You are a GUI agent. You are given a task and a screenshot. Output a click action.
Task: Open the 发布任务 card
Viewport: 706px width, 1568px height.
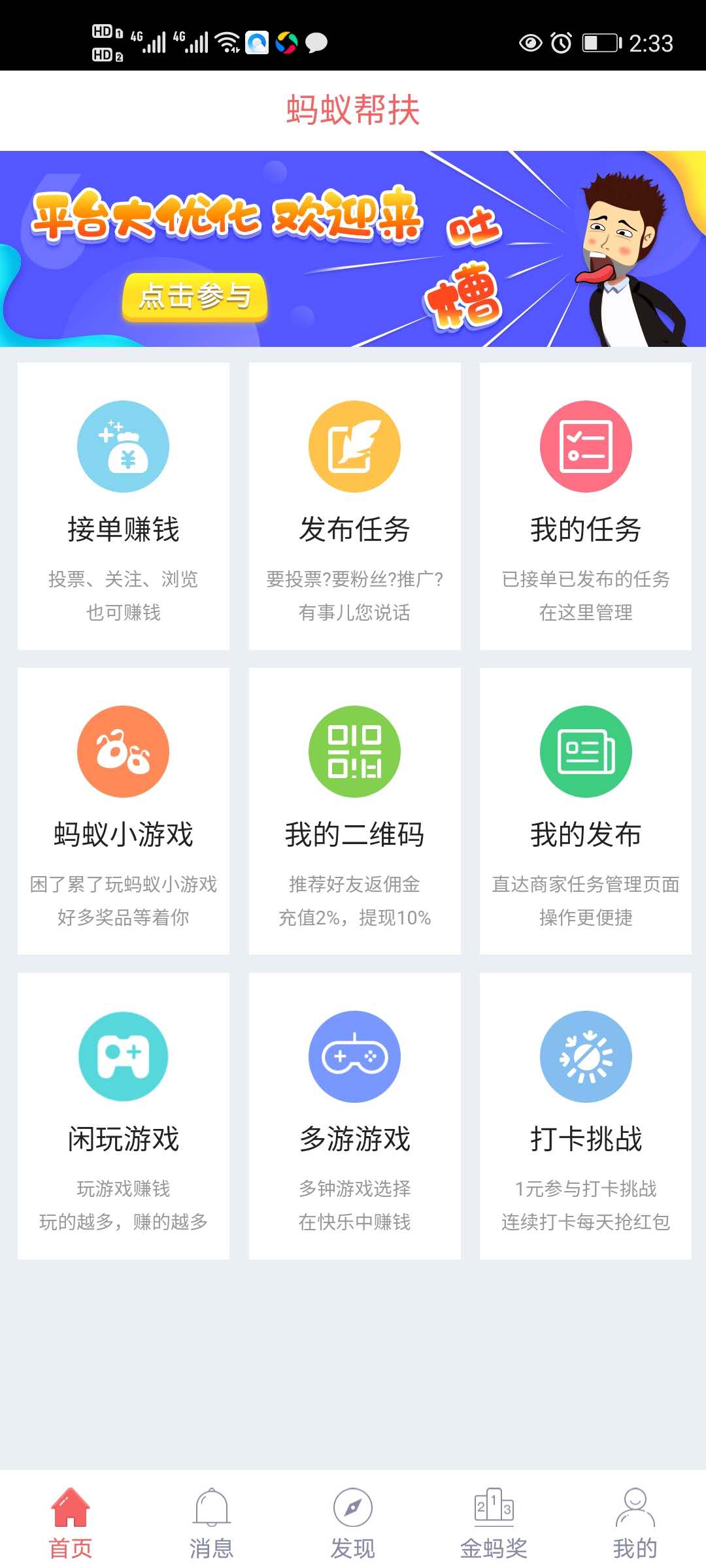coord(354,506)
